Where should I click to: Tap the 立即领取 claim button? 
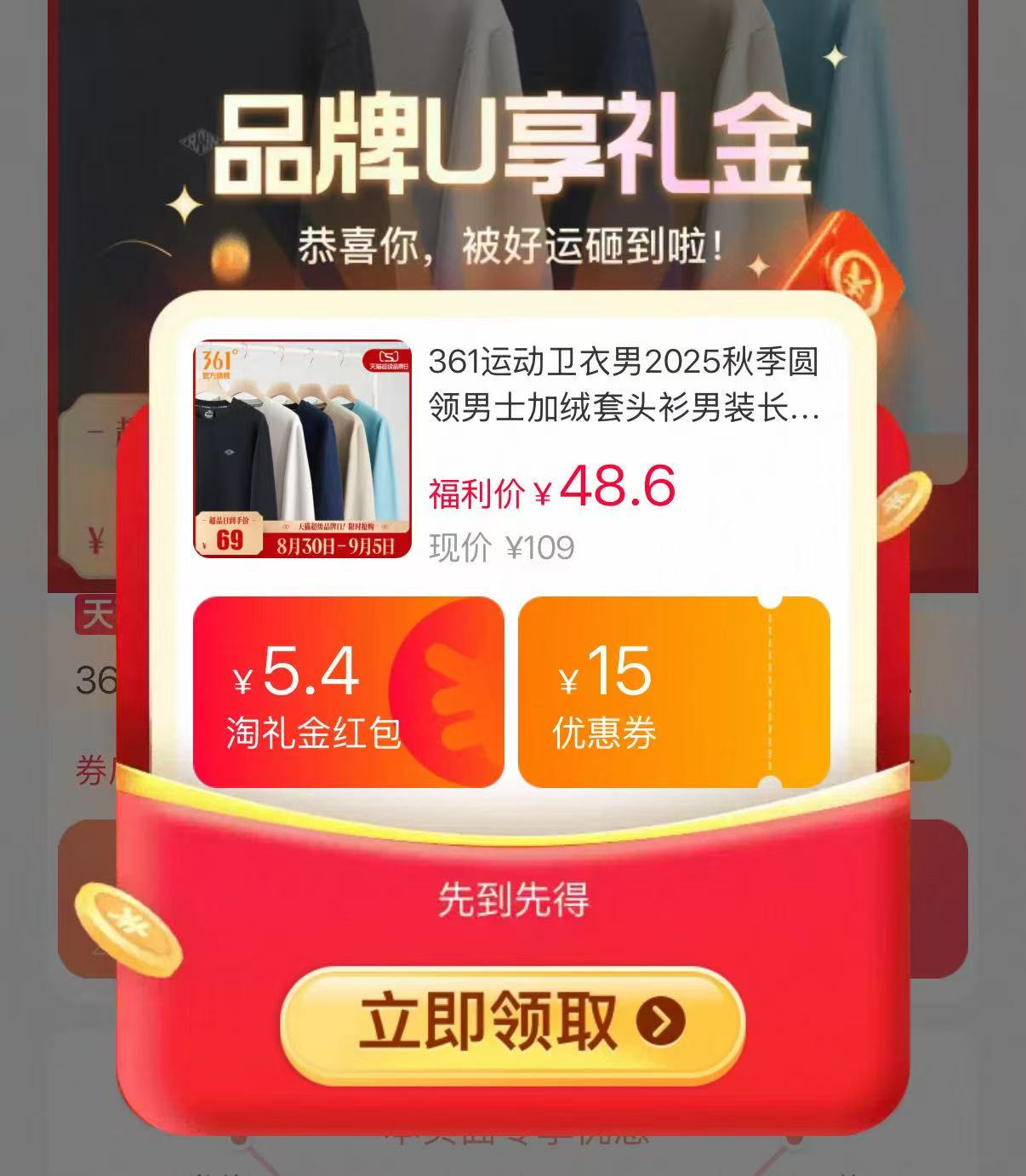(x=512, y=1024)
